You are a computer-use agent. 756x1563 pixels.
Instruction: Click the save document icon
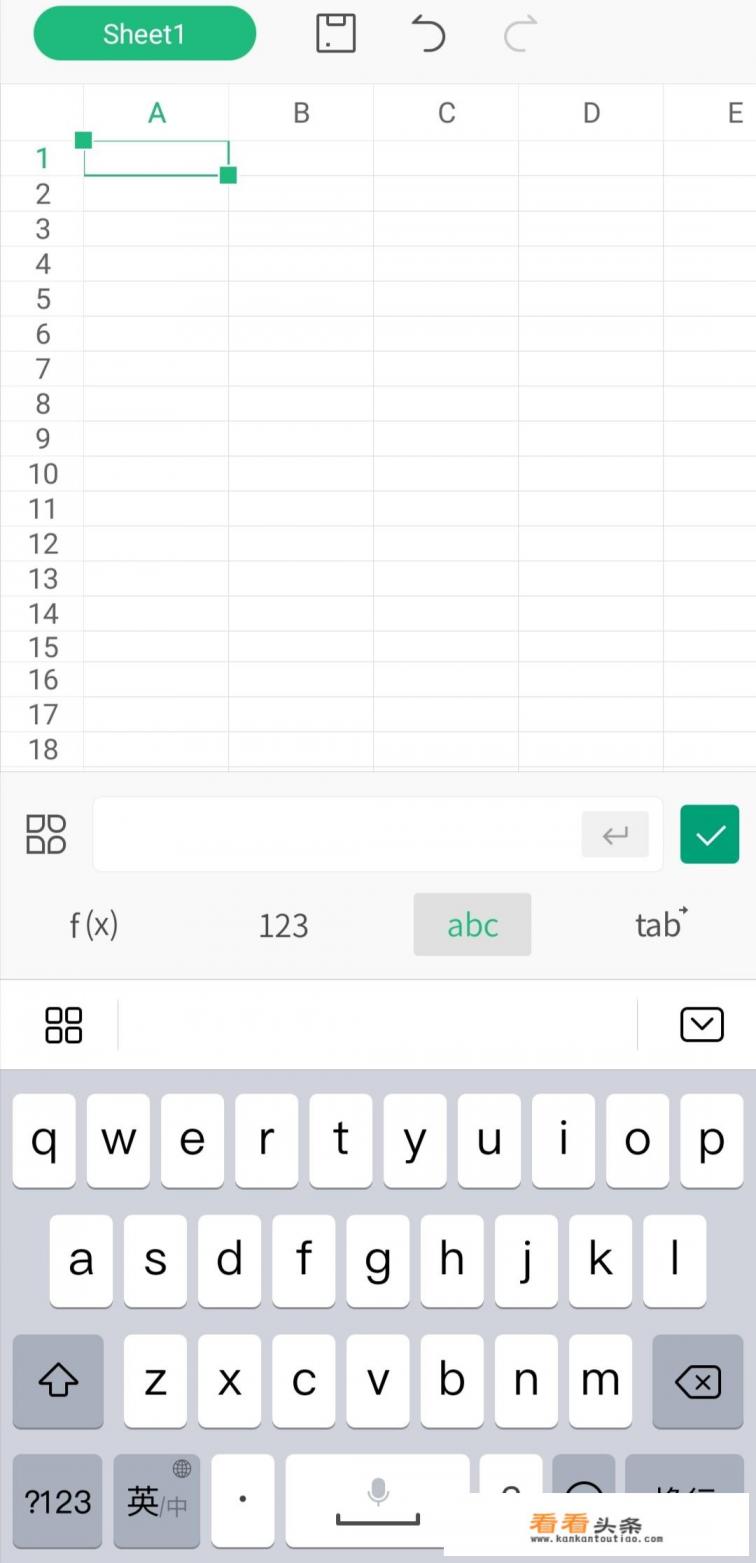(335, 33)
